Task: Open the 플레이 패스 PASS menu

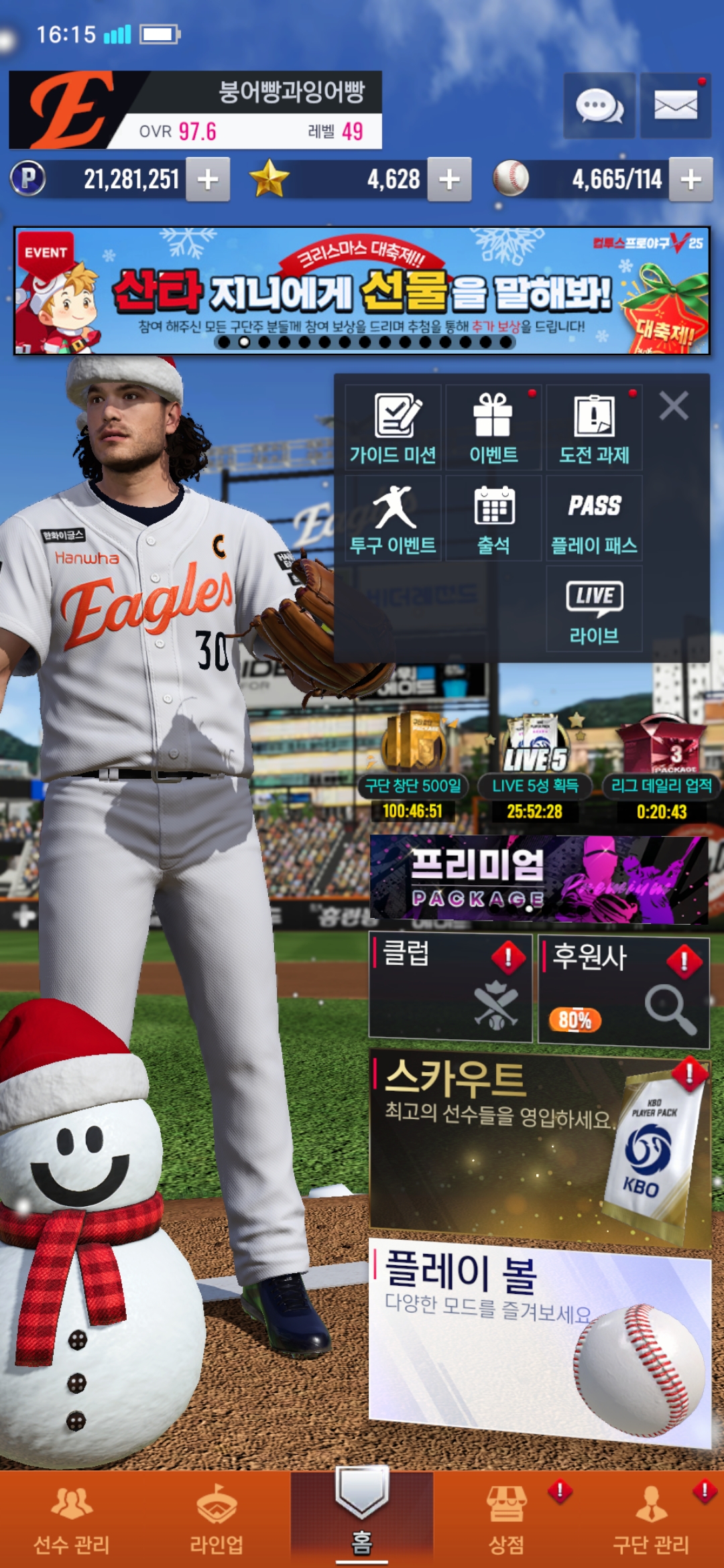Action: coord(594,518)
